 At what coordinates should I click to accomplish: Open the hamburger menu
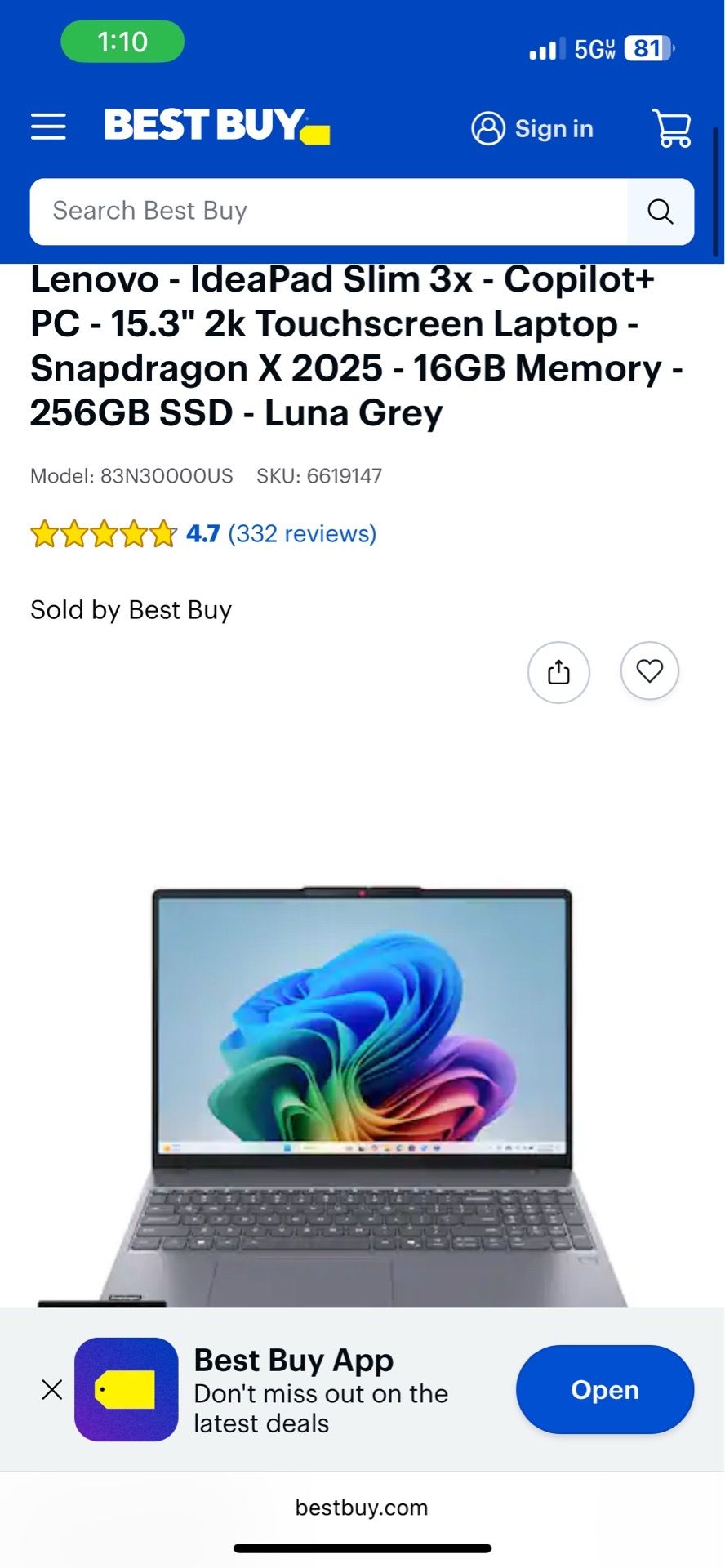[x=48, y=127]
